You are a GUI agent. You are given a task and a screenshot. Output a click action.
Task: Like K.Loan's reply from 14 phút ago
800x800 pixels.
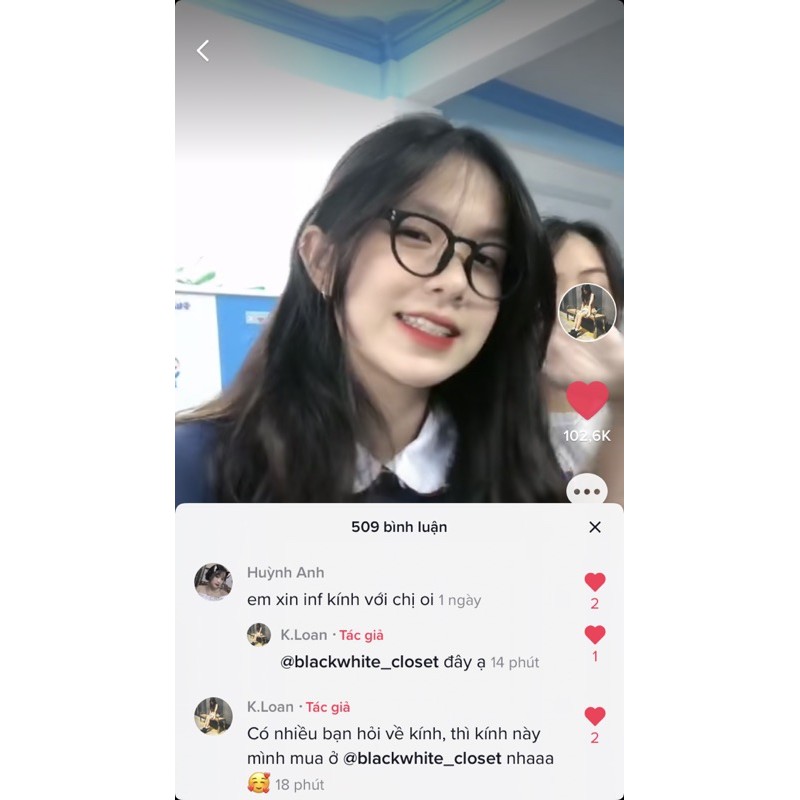[595, 635]
